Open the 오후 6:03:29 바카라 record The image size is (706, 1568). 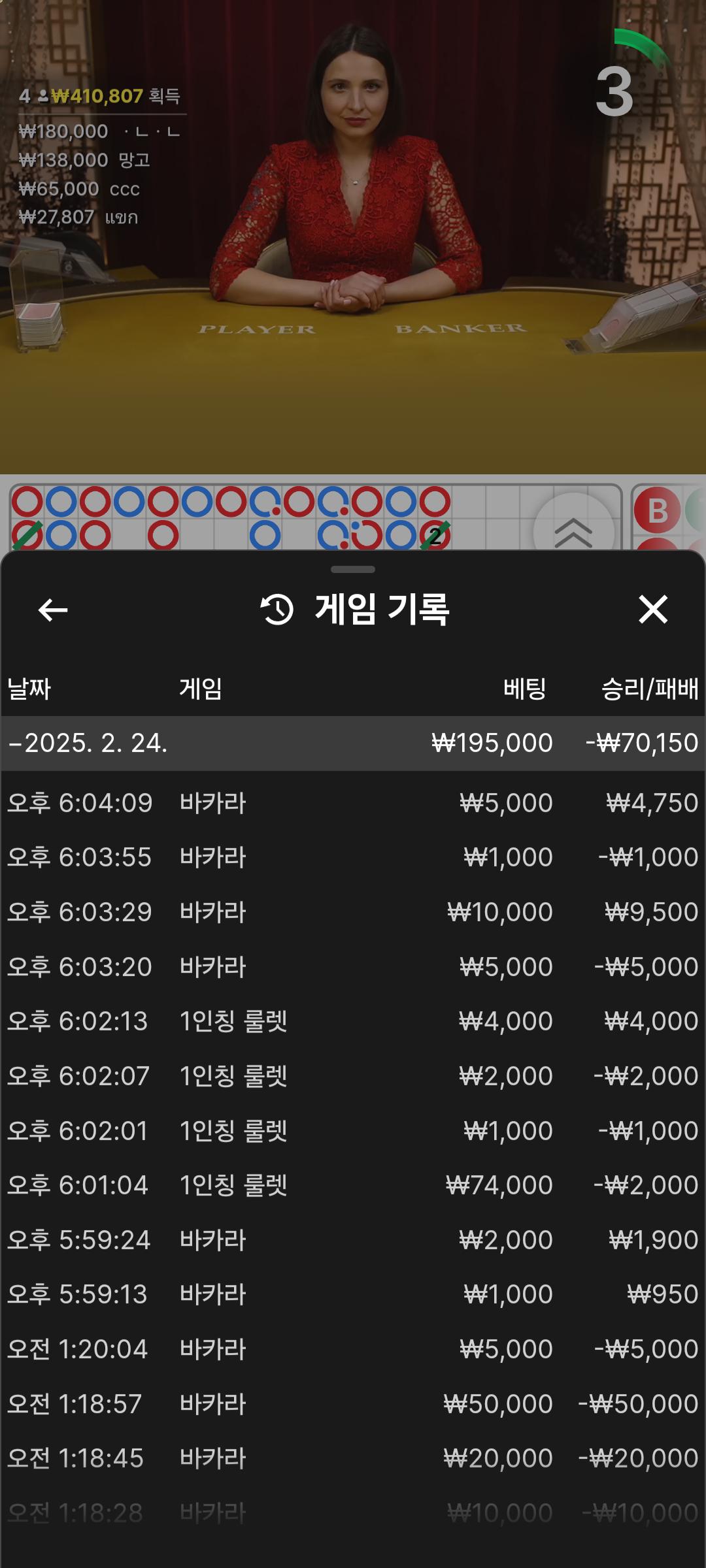pyautogui.click(x=353, y=912)
